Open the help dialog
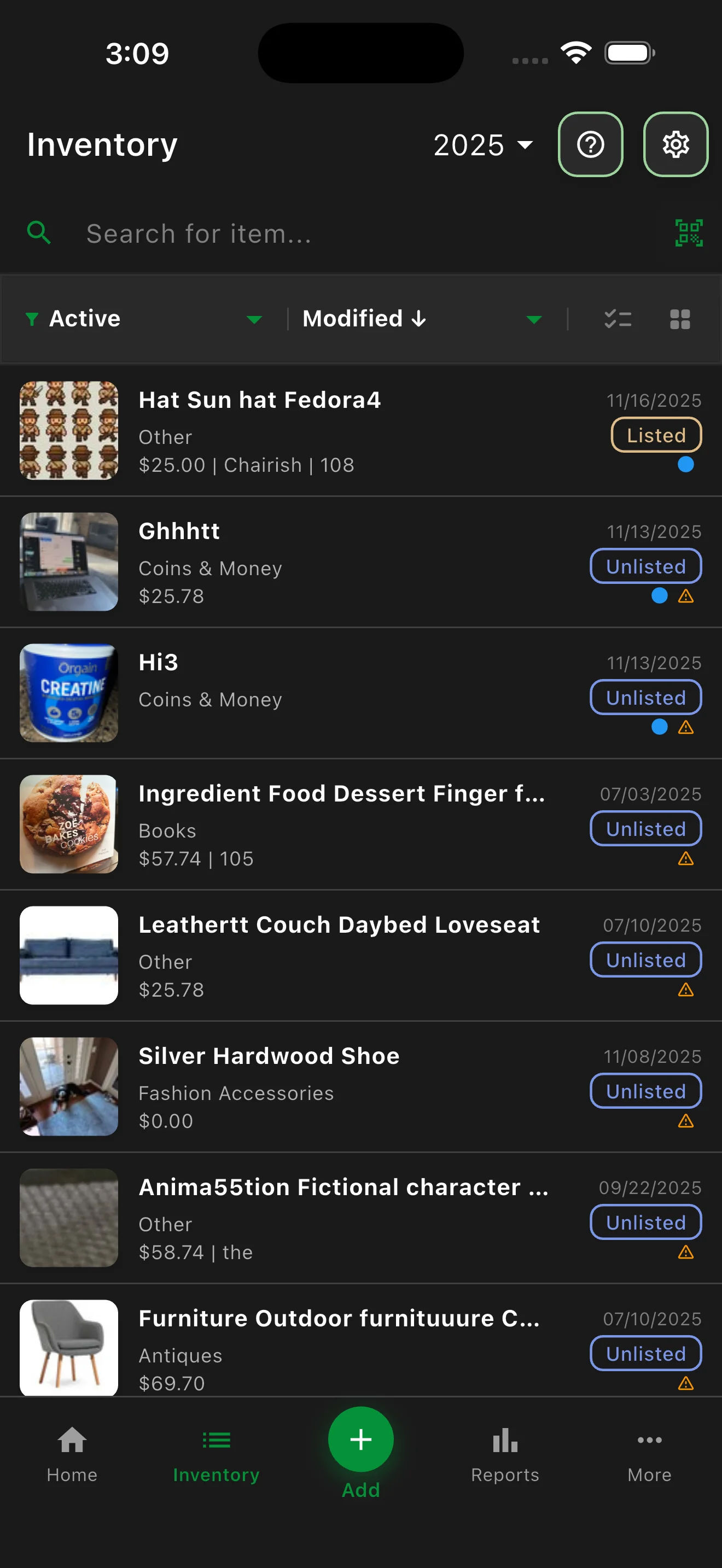 tap(590, 144)
